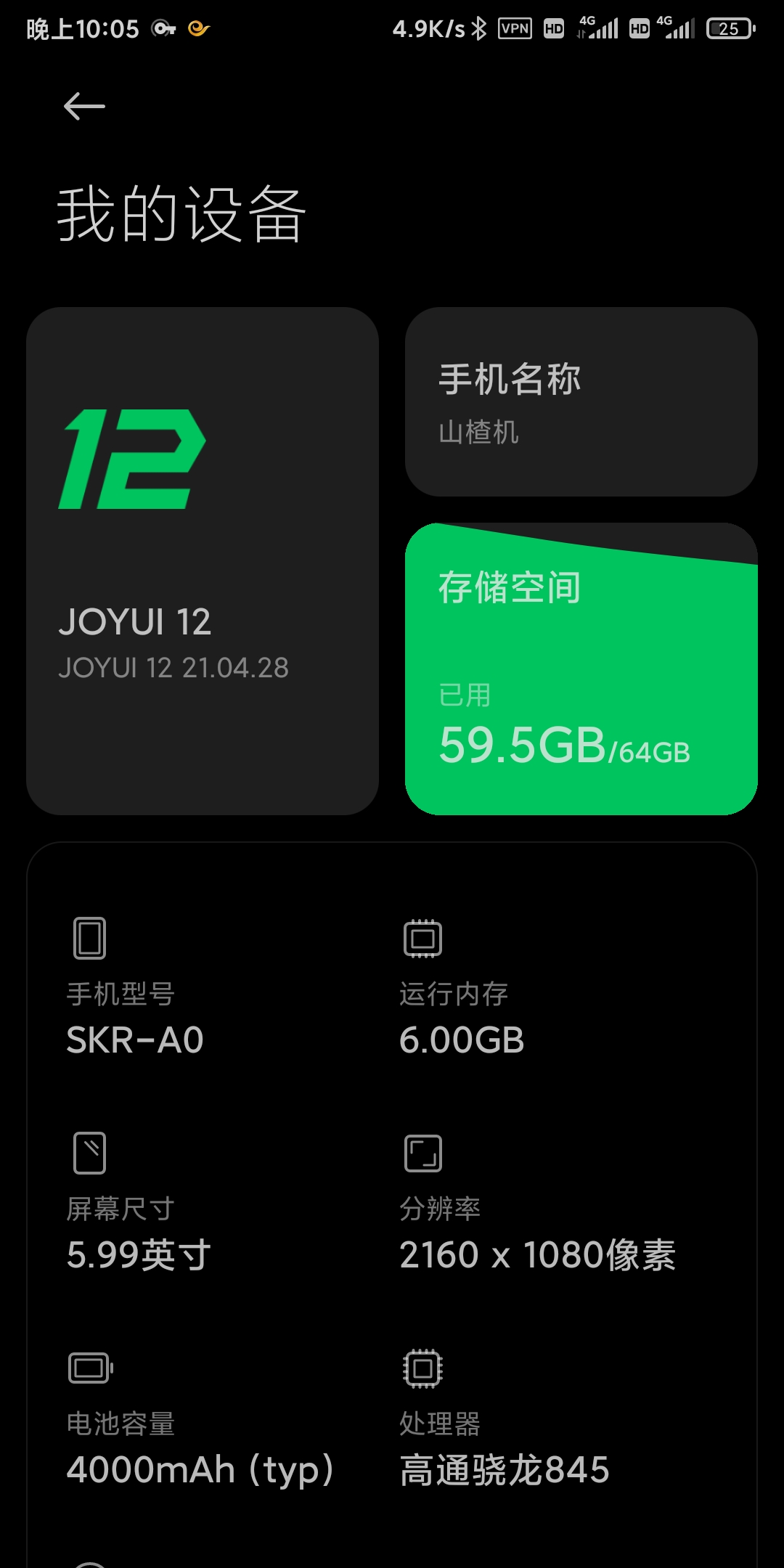The height and width of the screenshot is (1568, 784).
Task: Open the JOYUI 12 version card
Action: pos(203,560)
